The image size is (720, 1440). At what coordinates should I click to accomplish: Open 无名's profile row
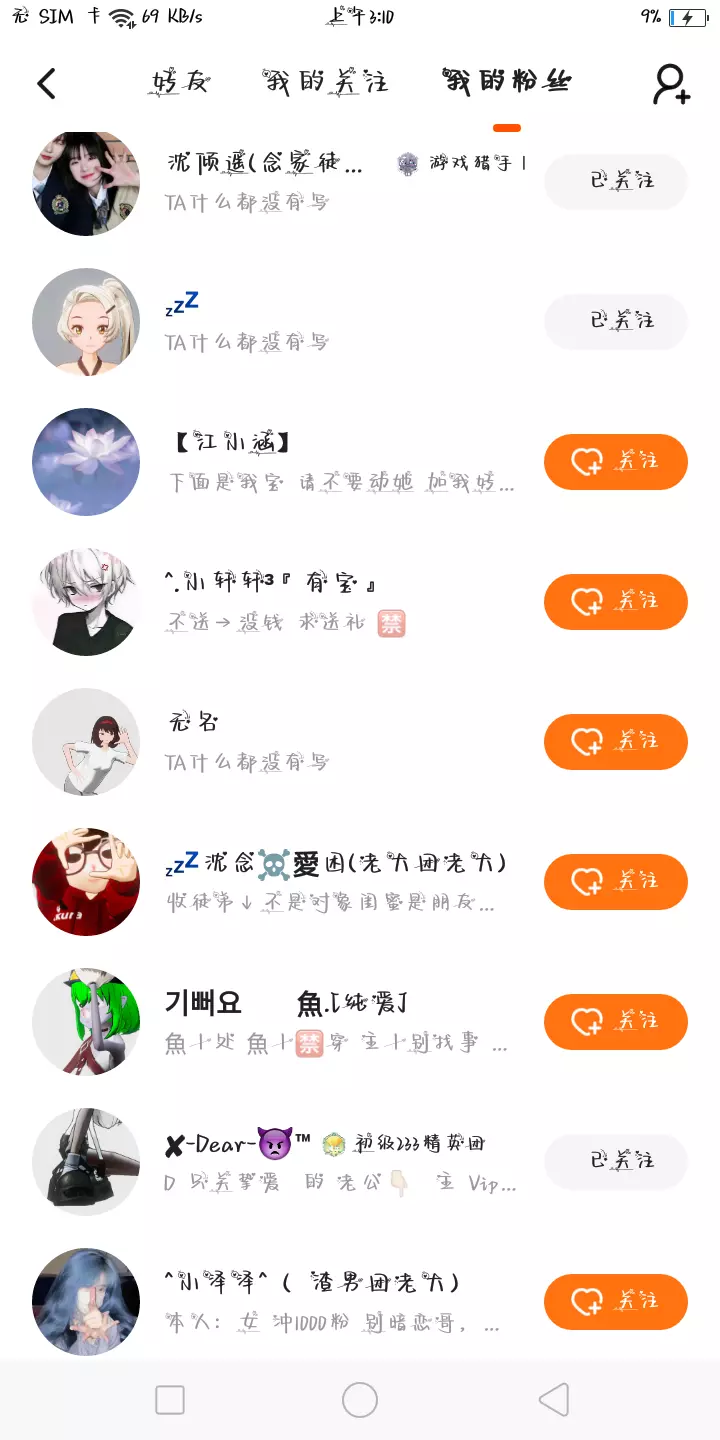[x=360, y=742]
